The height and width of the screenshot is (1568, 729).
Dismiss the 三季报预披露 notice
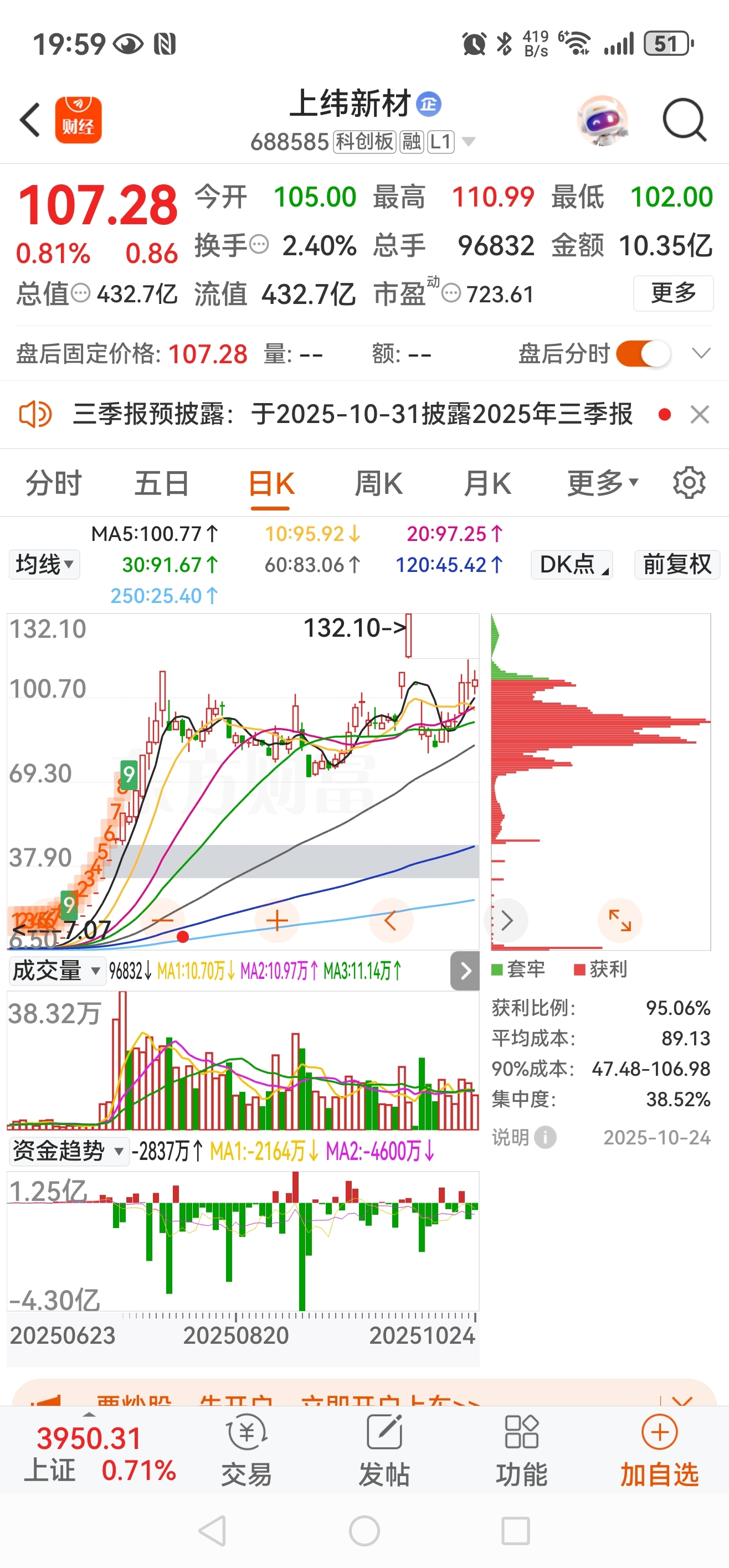coord(700,415)
